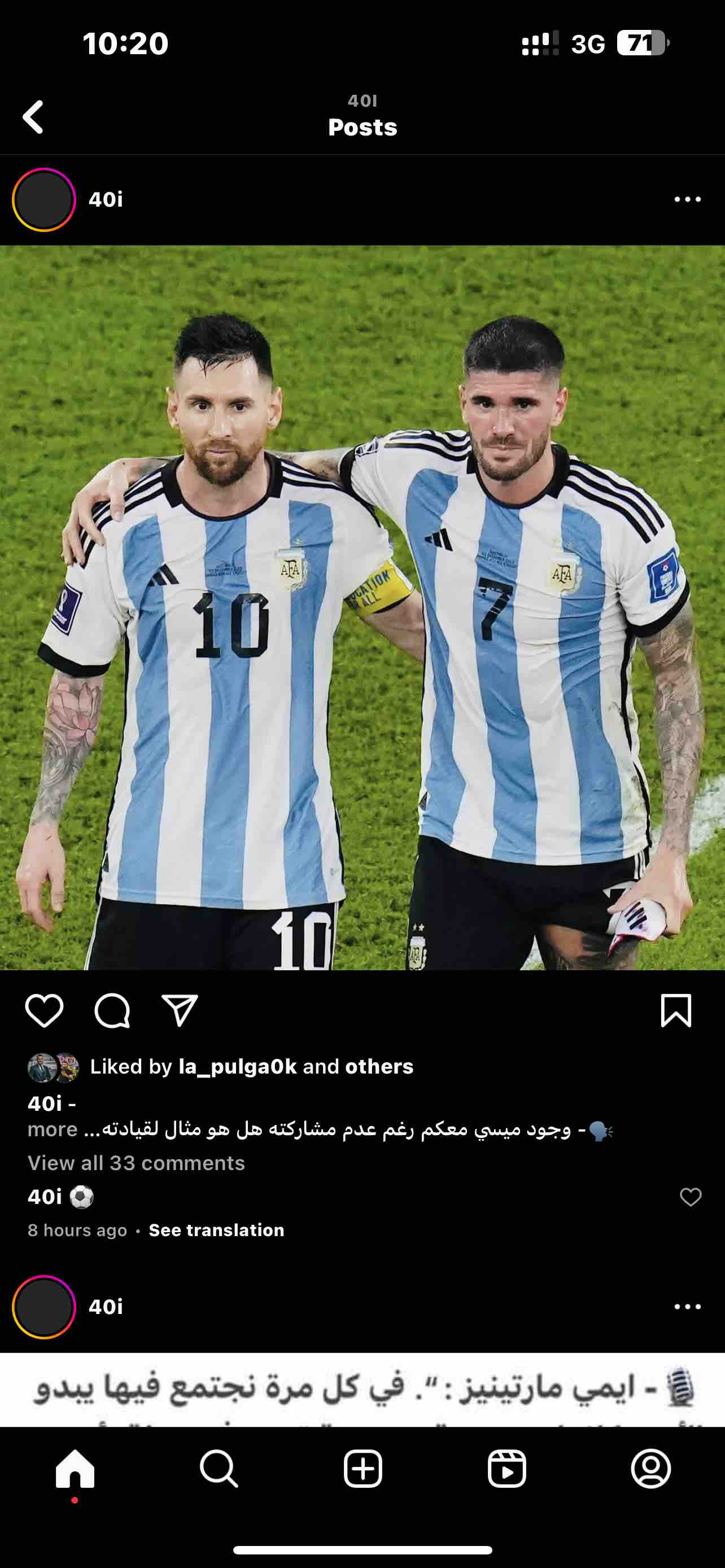725x1568 pixels.
Task: Switch to the Reels tab
Action: tap(506, 1469)
